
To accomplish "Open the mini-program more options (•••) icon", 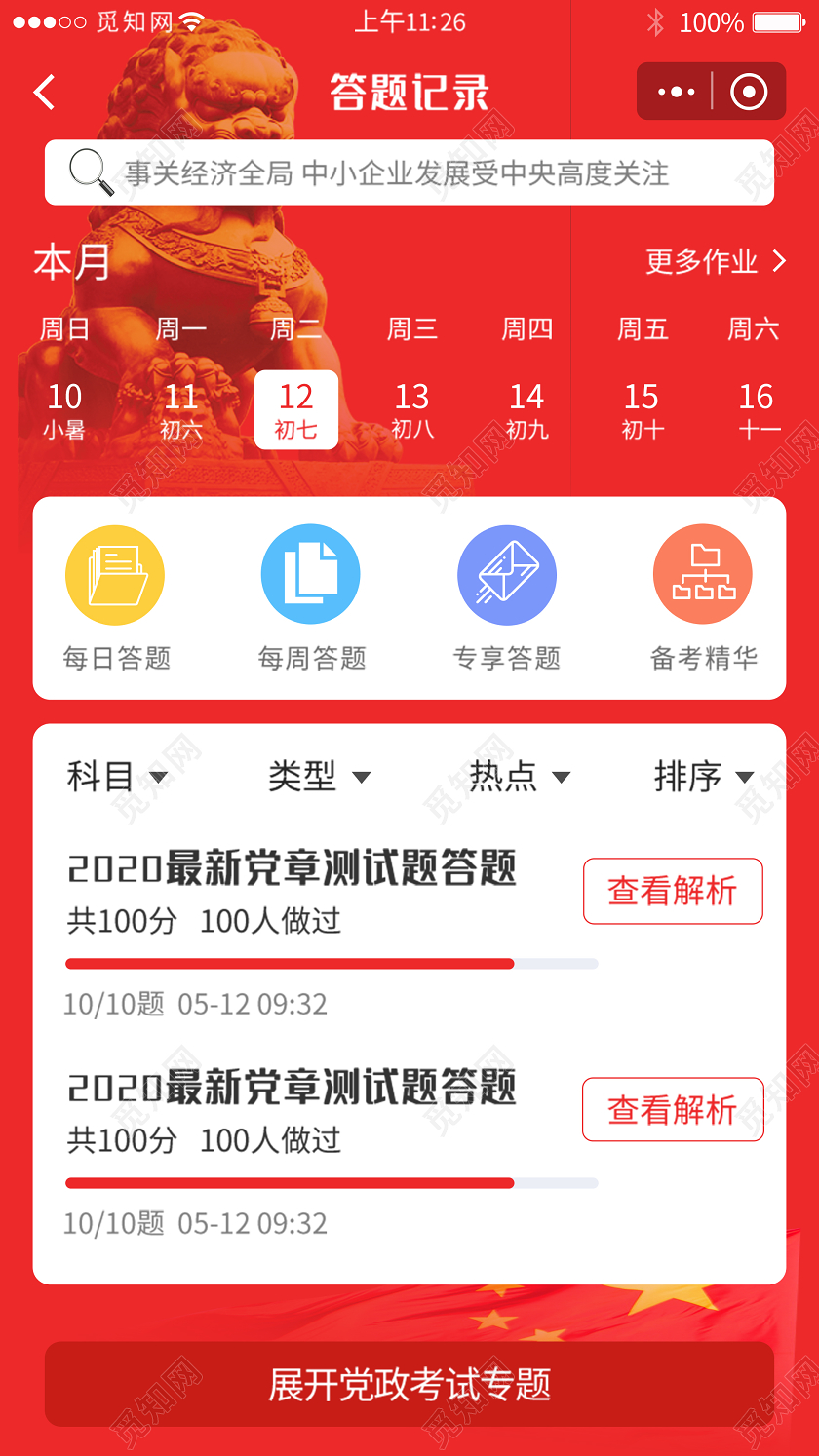I will pyautogui.click(x=675, y=92).
